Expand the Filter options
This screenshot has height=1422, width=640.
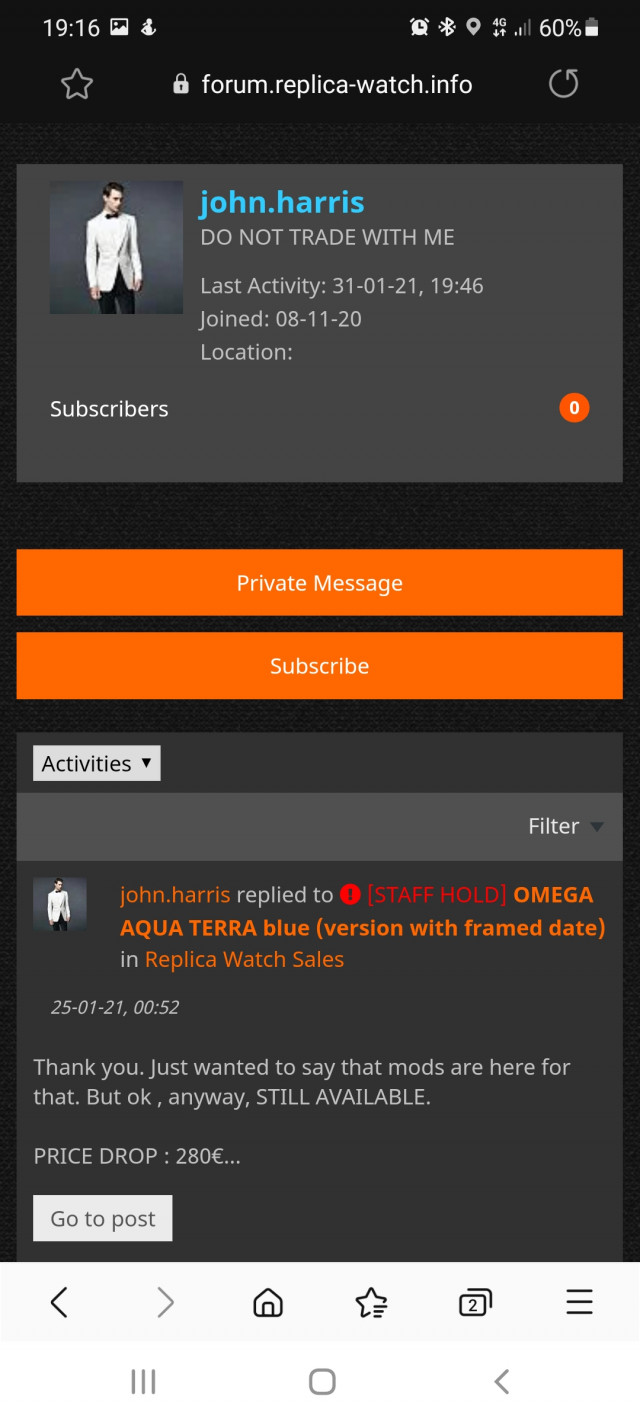(565, 826)
